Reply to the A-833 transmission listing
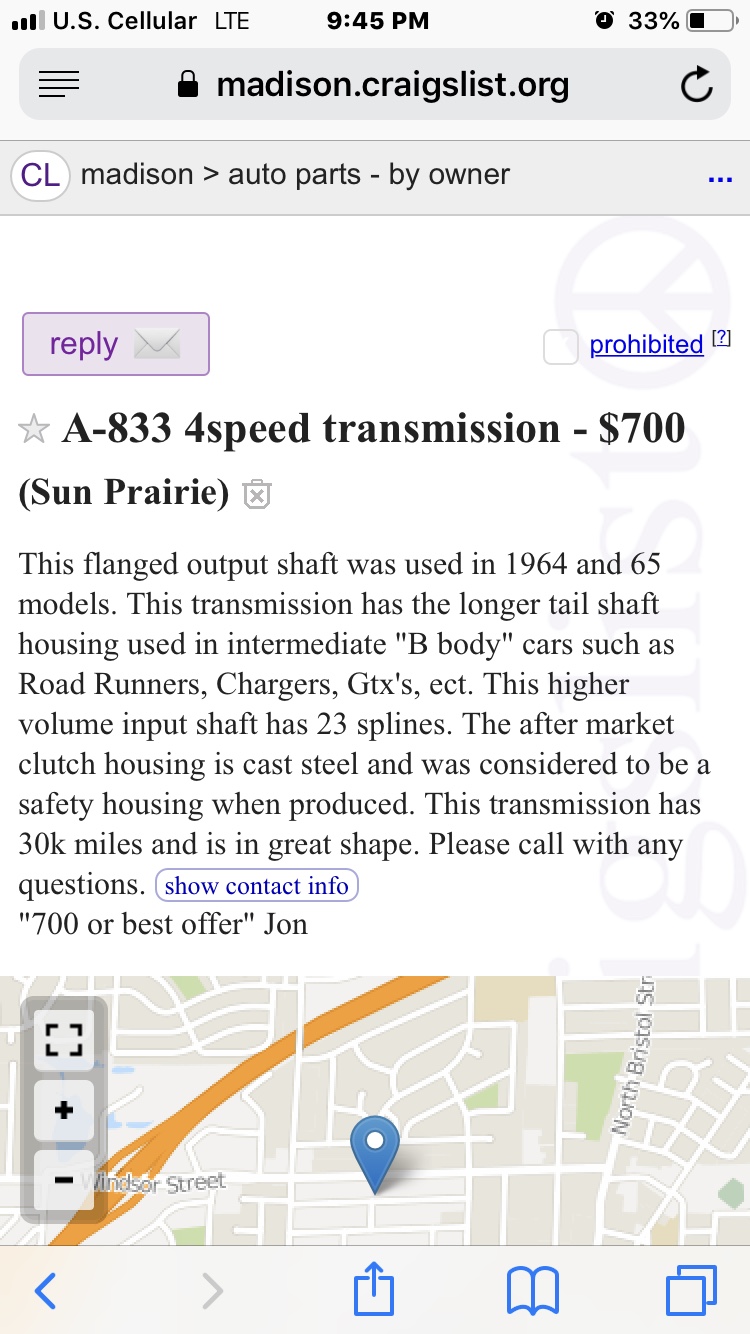This screenshot has height=1334, width=750. [x=116, y=344]
